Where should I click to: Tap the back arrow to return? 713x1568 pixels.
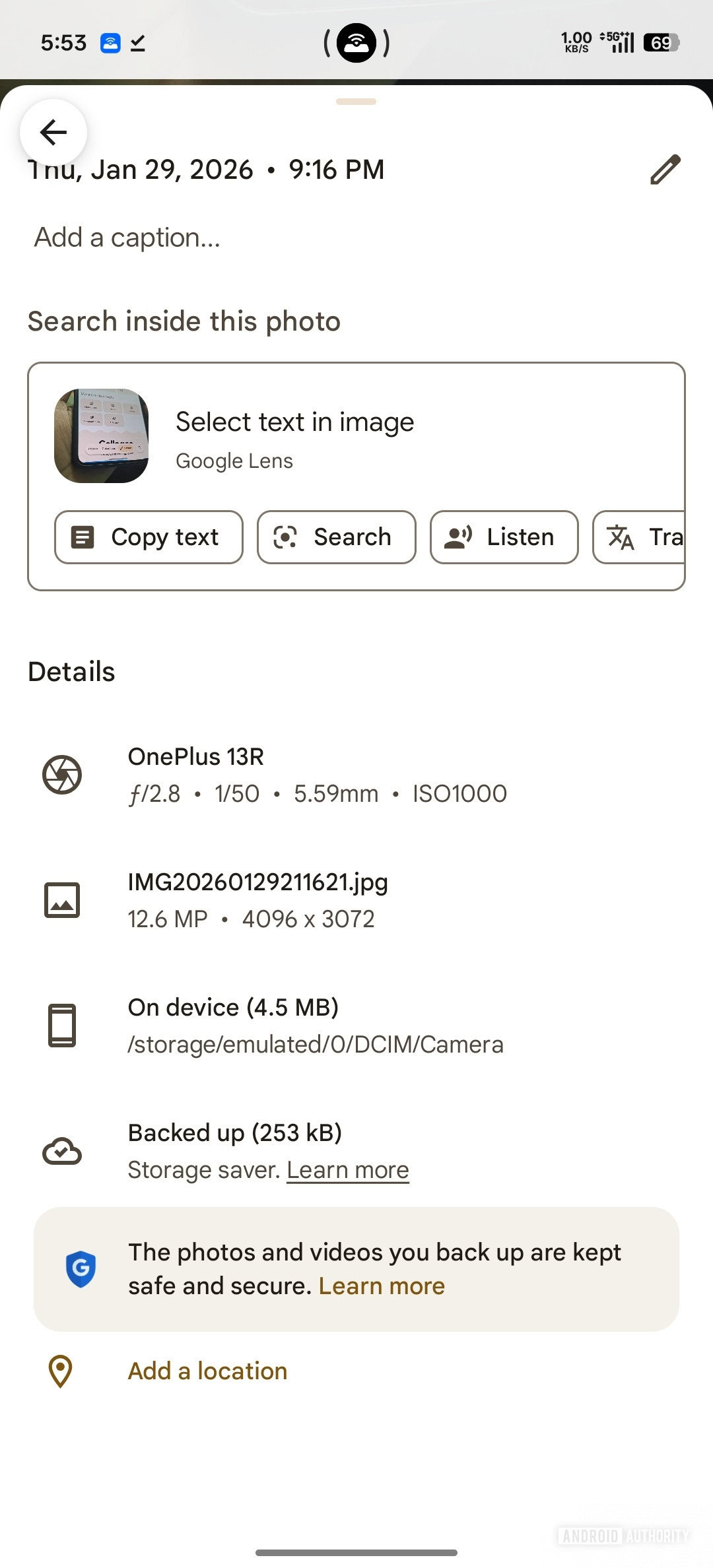(x=54, y=131)
